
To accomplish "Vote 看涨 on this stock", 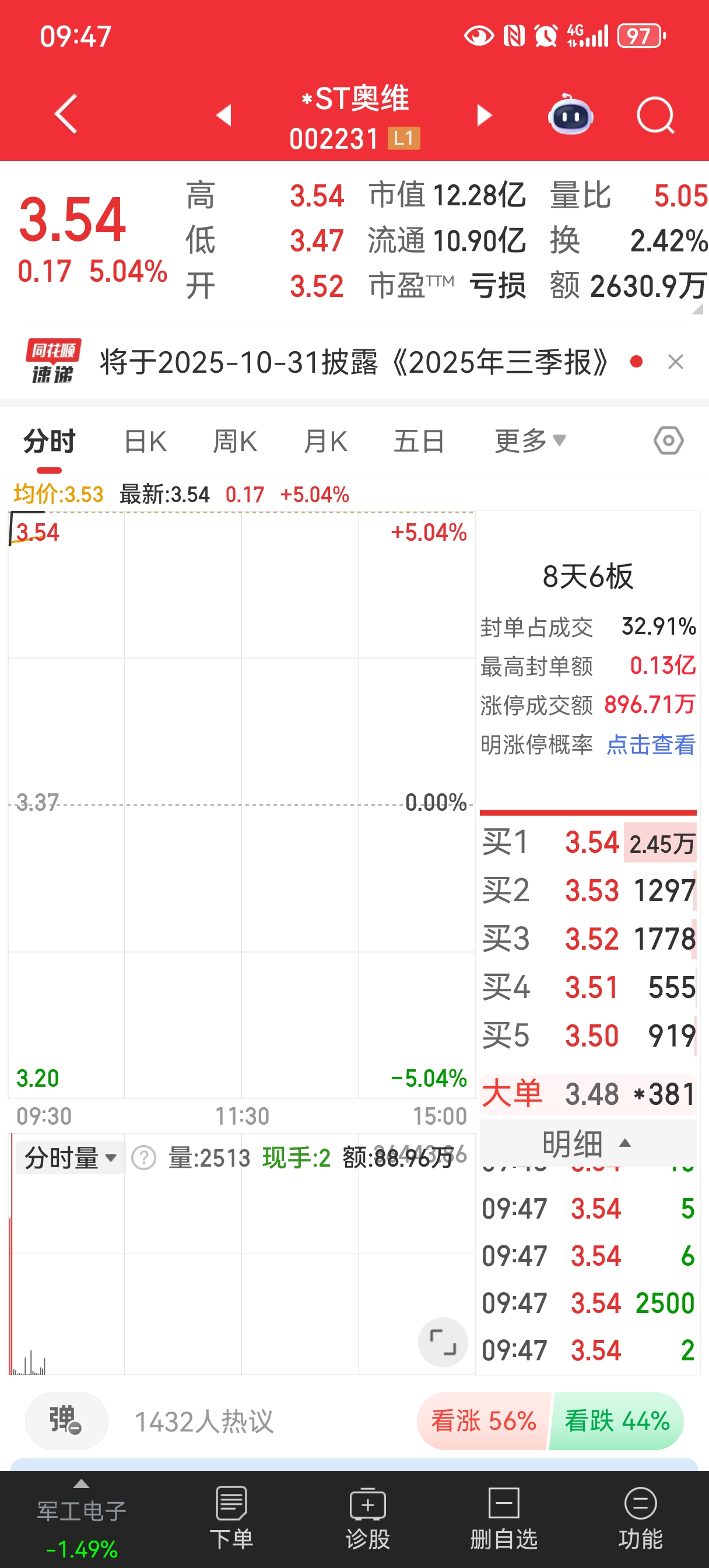I will [x=484, y=1420].
